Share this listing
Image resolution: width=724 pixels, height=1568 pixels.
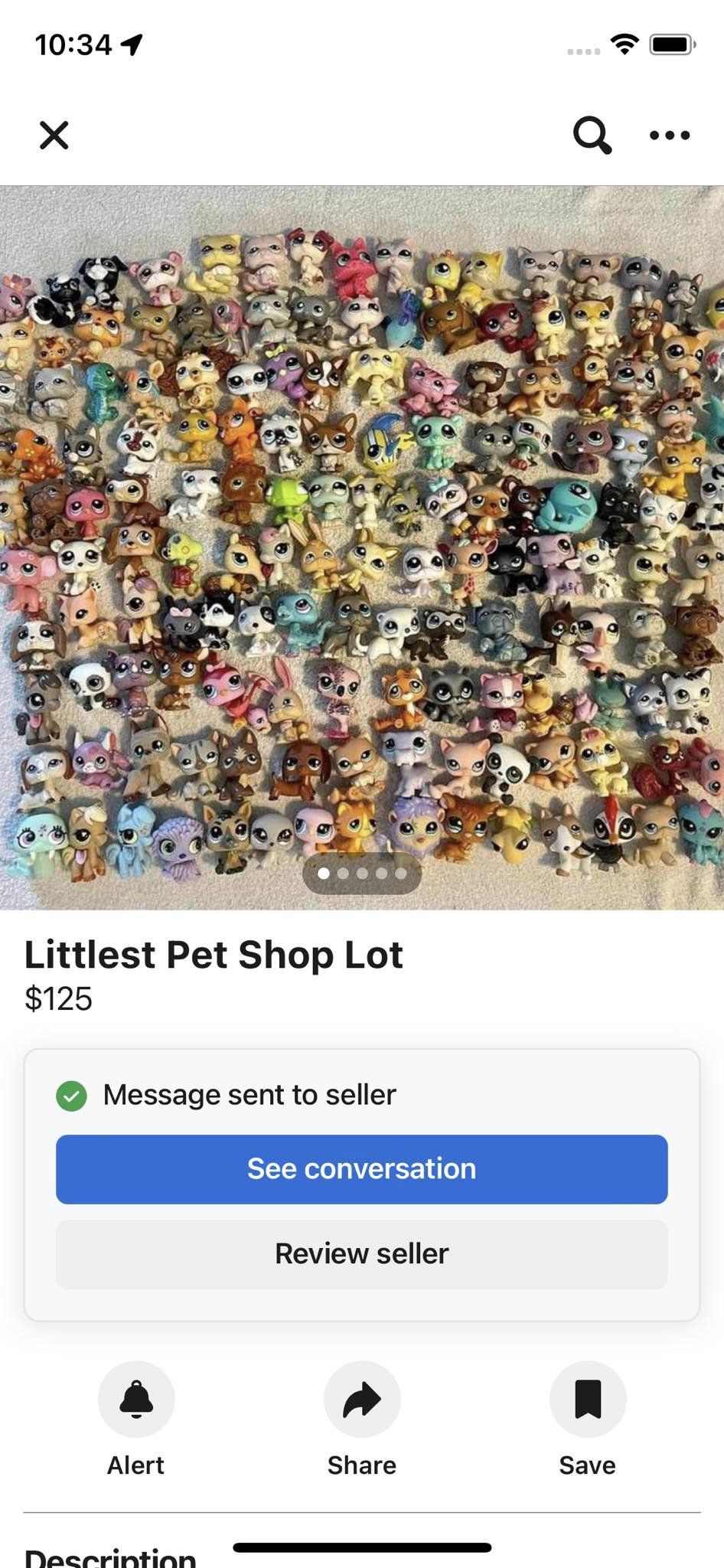coord(362,1400)
